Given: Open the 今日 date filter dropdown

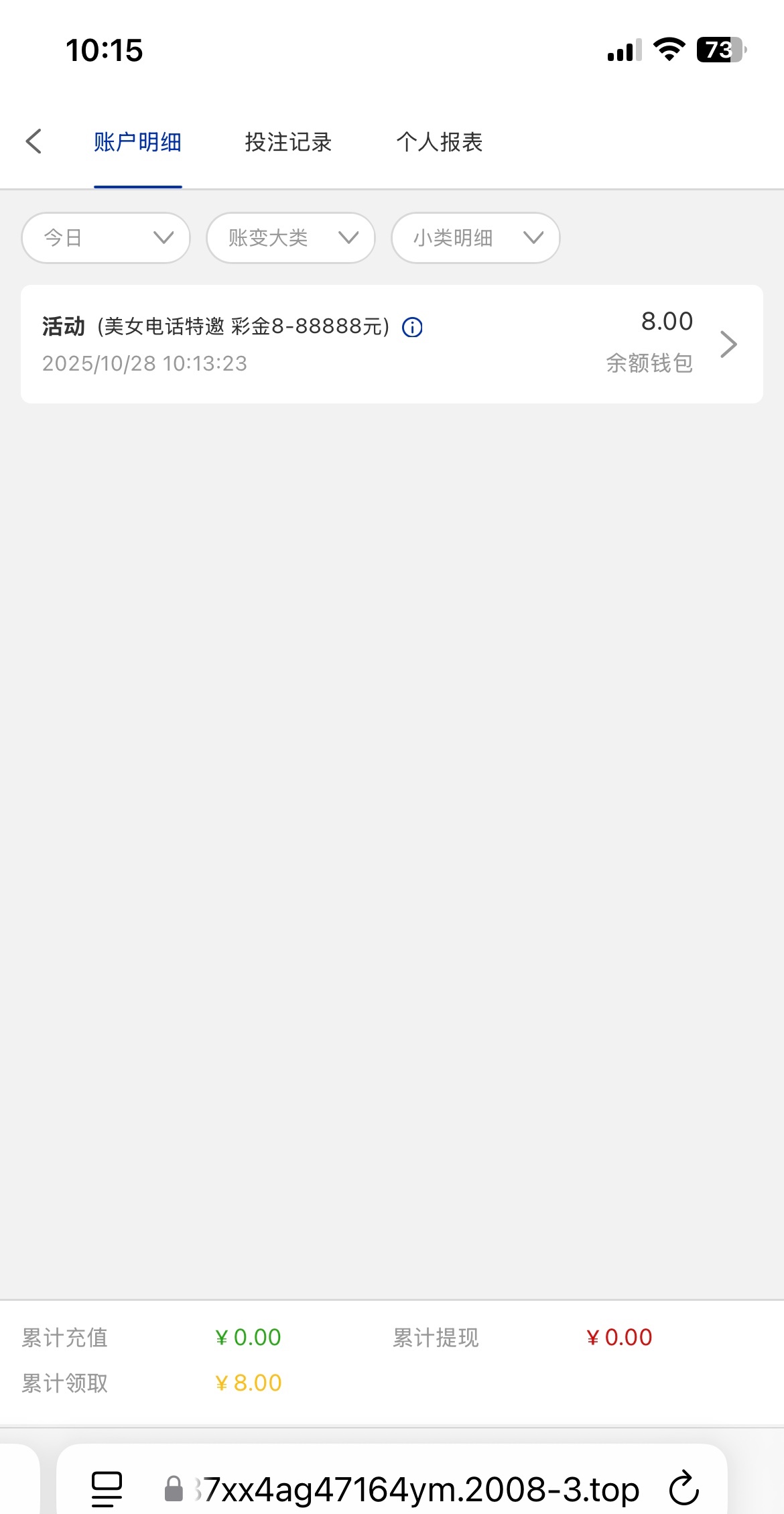Looking at the screenshot, I should [106, 238].
